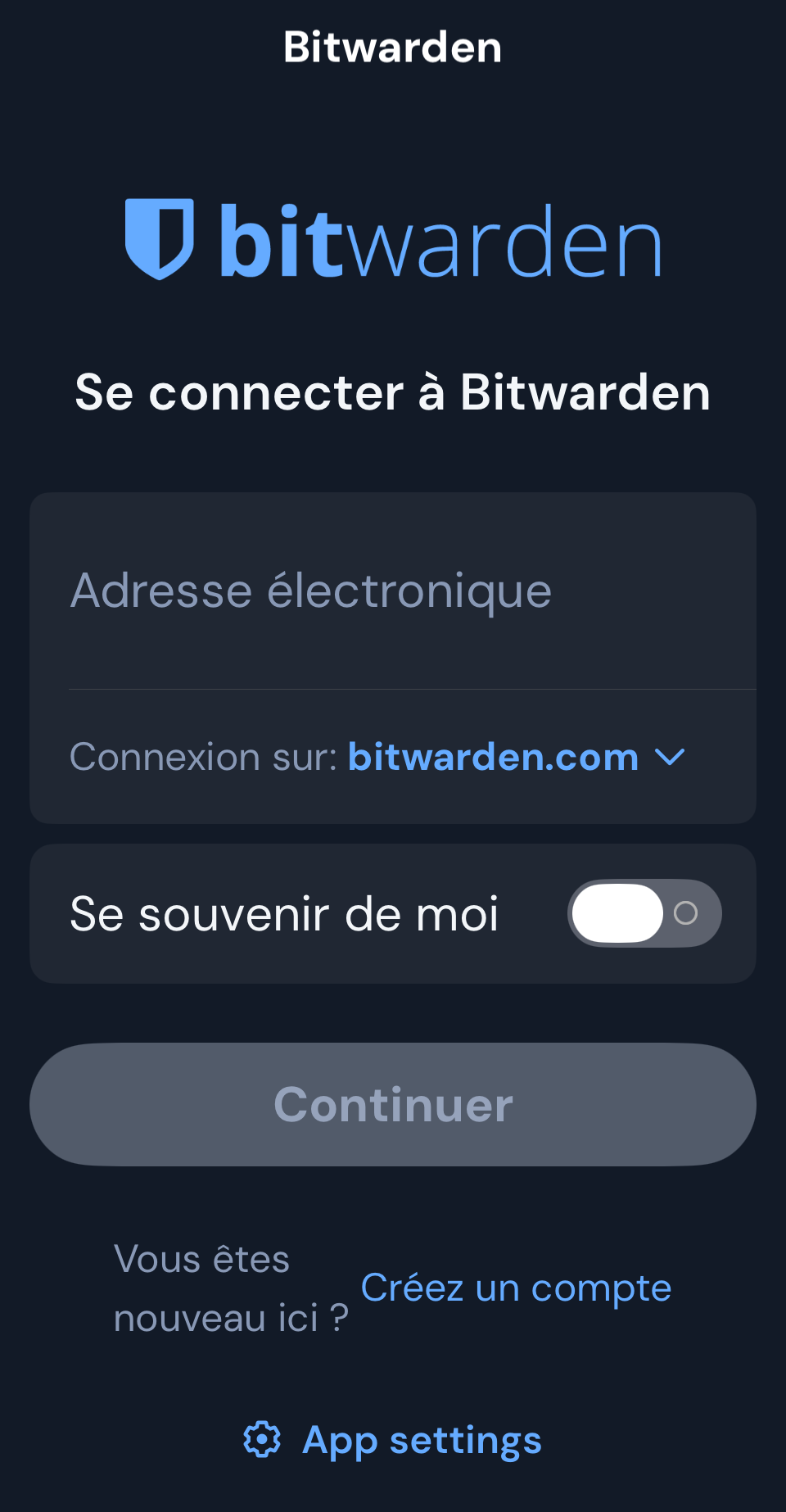Select the 'Bitwarden' header title
Viewport: 786px width, 1512px height.
pyautogui.click(x=392, y=47)
